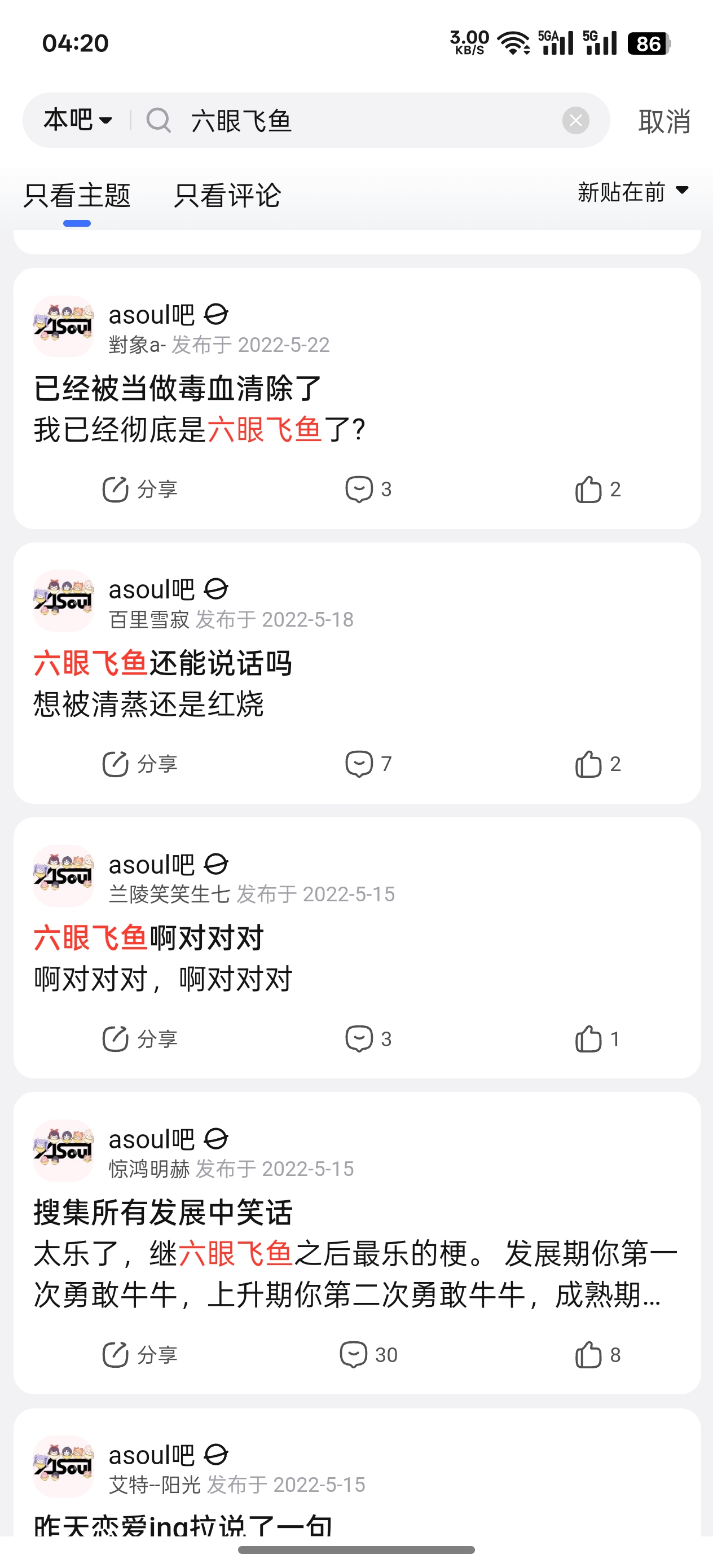
Task: Select the 只看主题 tab
Action: click(x=77, y=195)
